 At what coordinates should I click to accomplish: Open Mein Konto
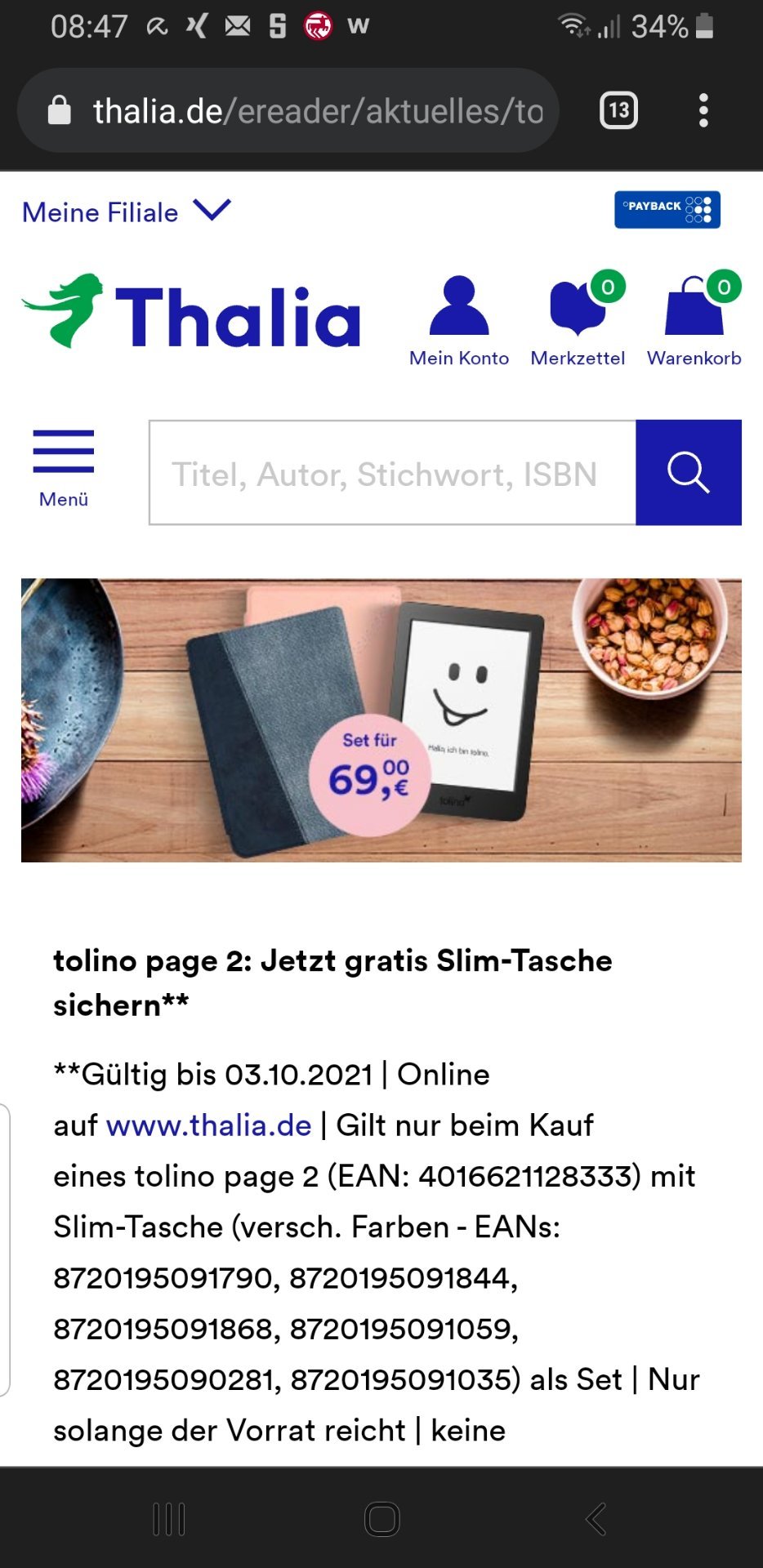click(459, 322)
